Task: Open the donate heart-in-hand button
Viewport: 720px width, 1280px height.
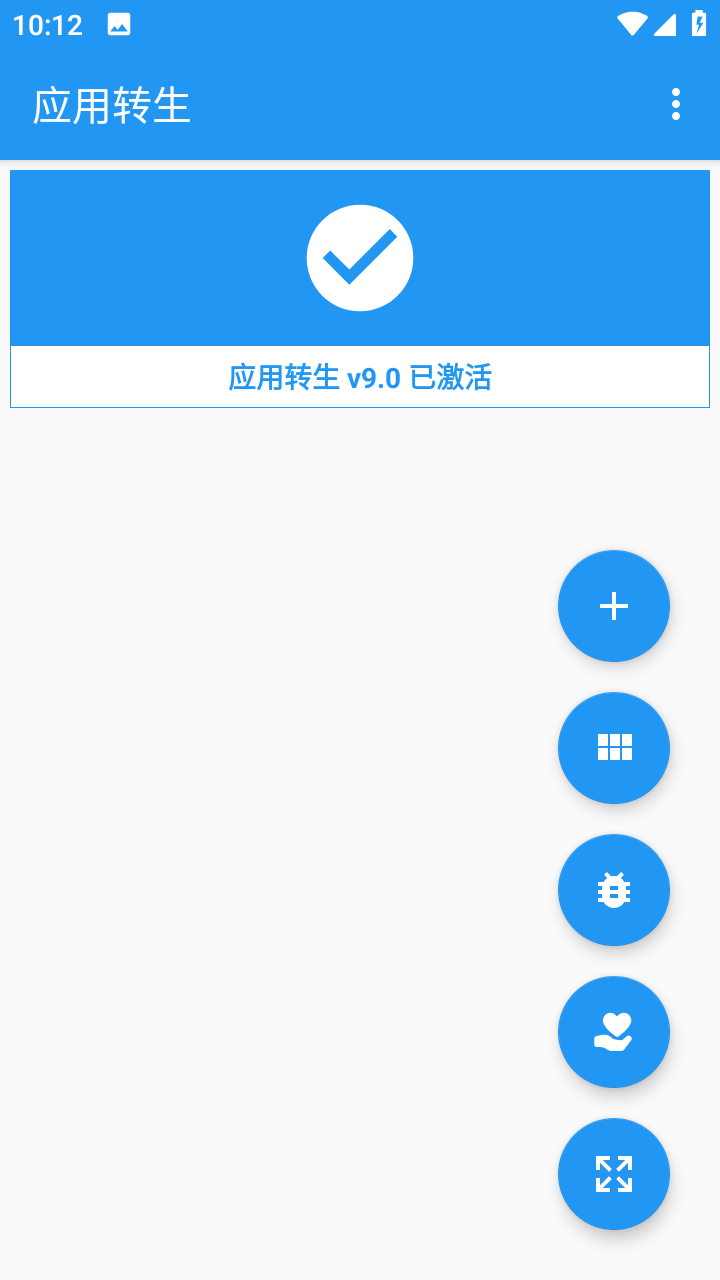Action: pos(613,1032)
